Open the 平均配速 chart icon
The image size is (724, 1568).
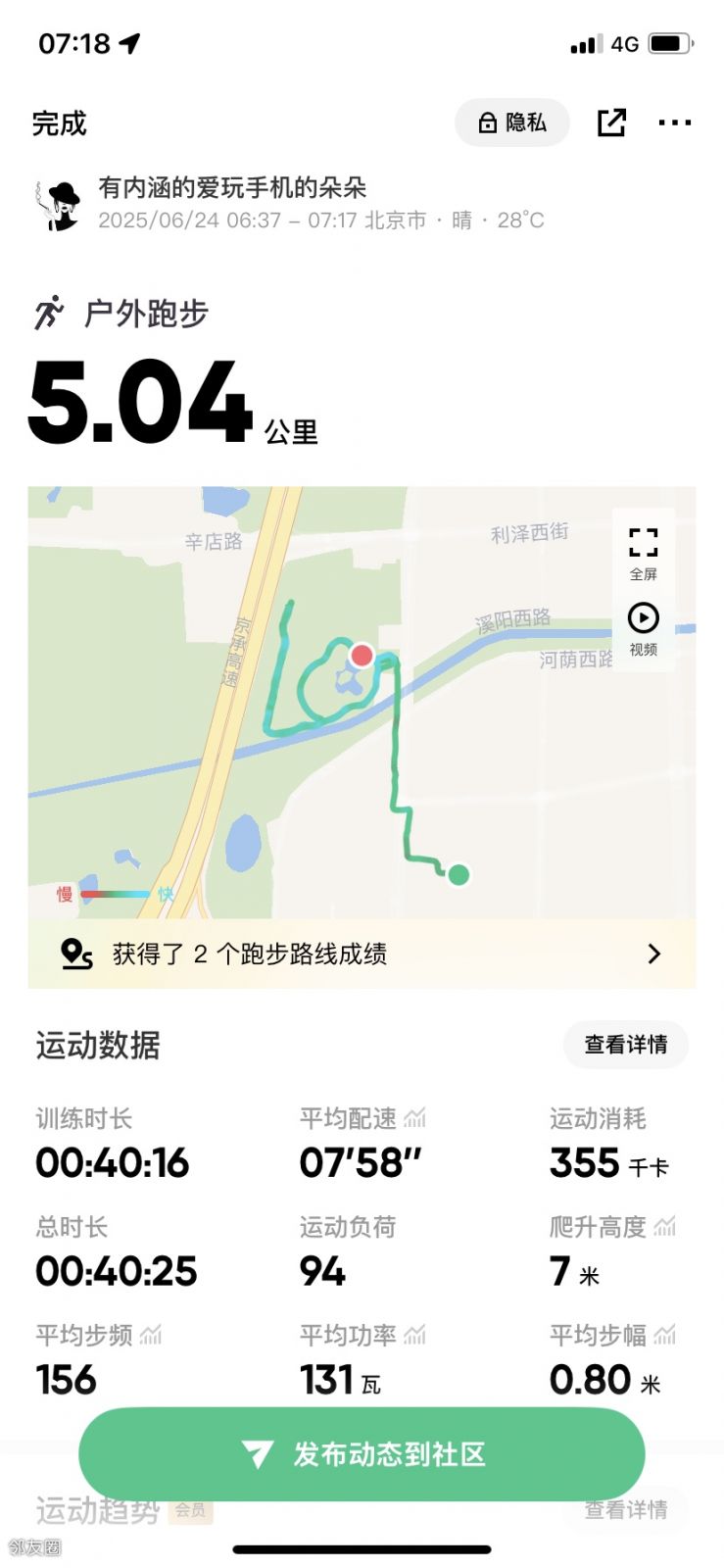click(415, 1118)
